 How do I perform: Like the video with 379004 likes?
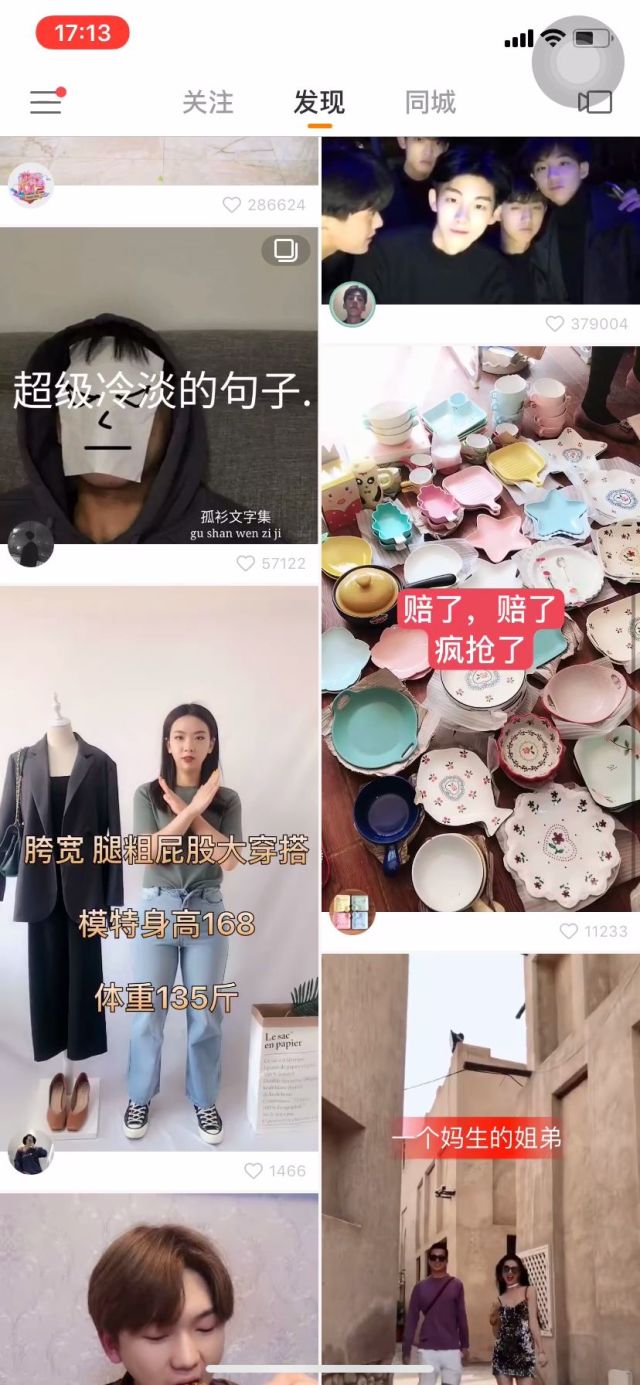coord(555,324)
